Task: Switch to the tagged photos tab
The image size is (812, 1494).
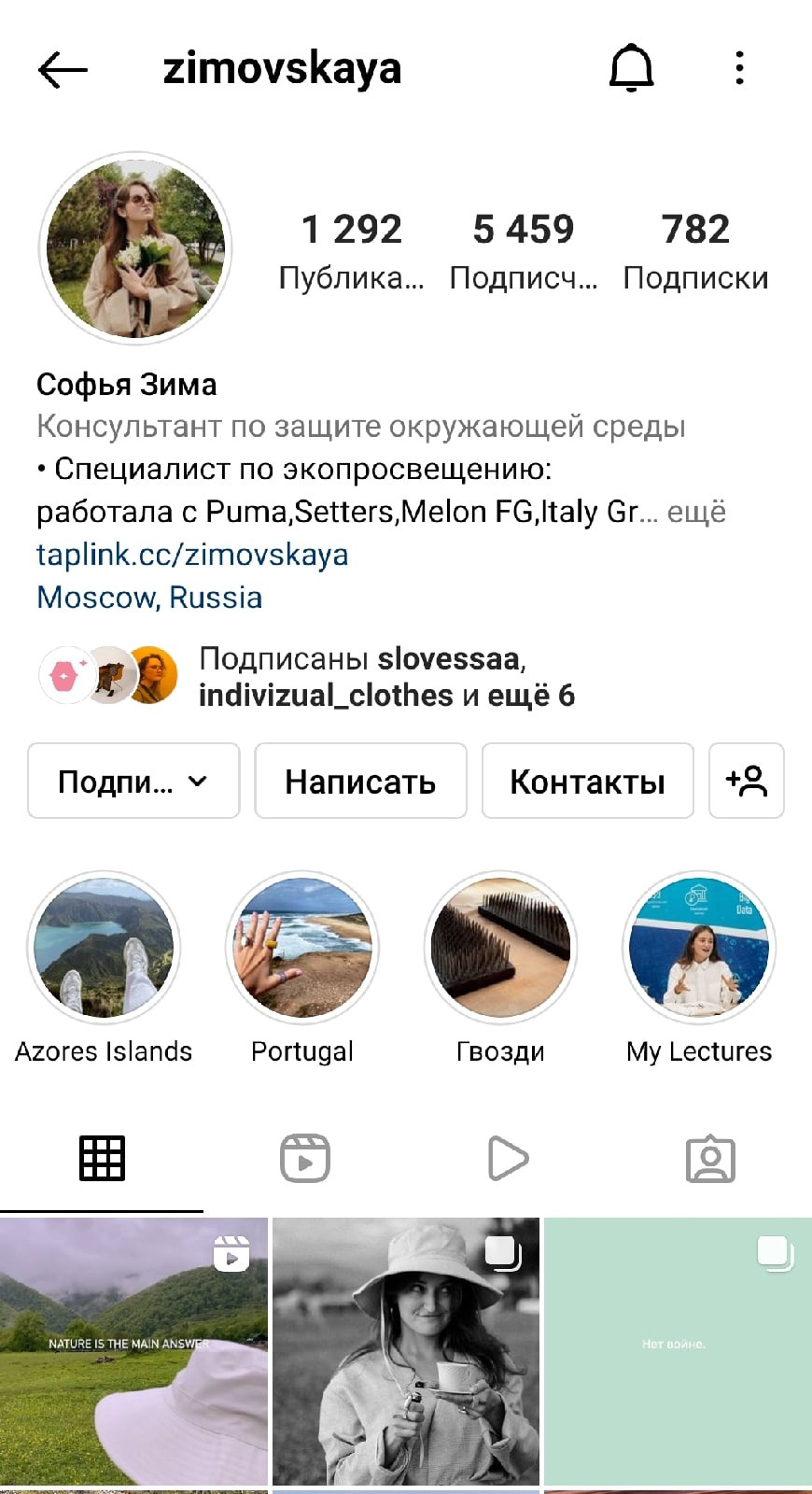Action: [710, 1159]
